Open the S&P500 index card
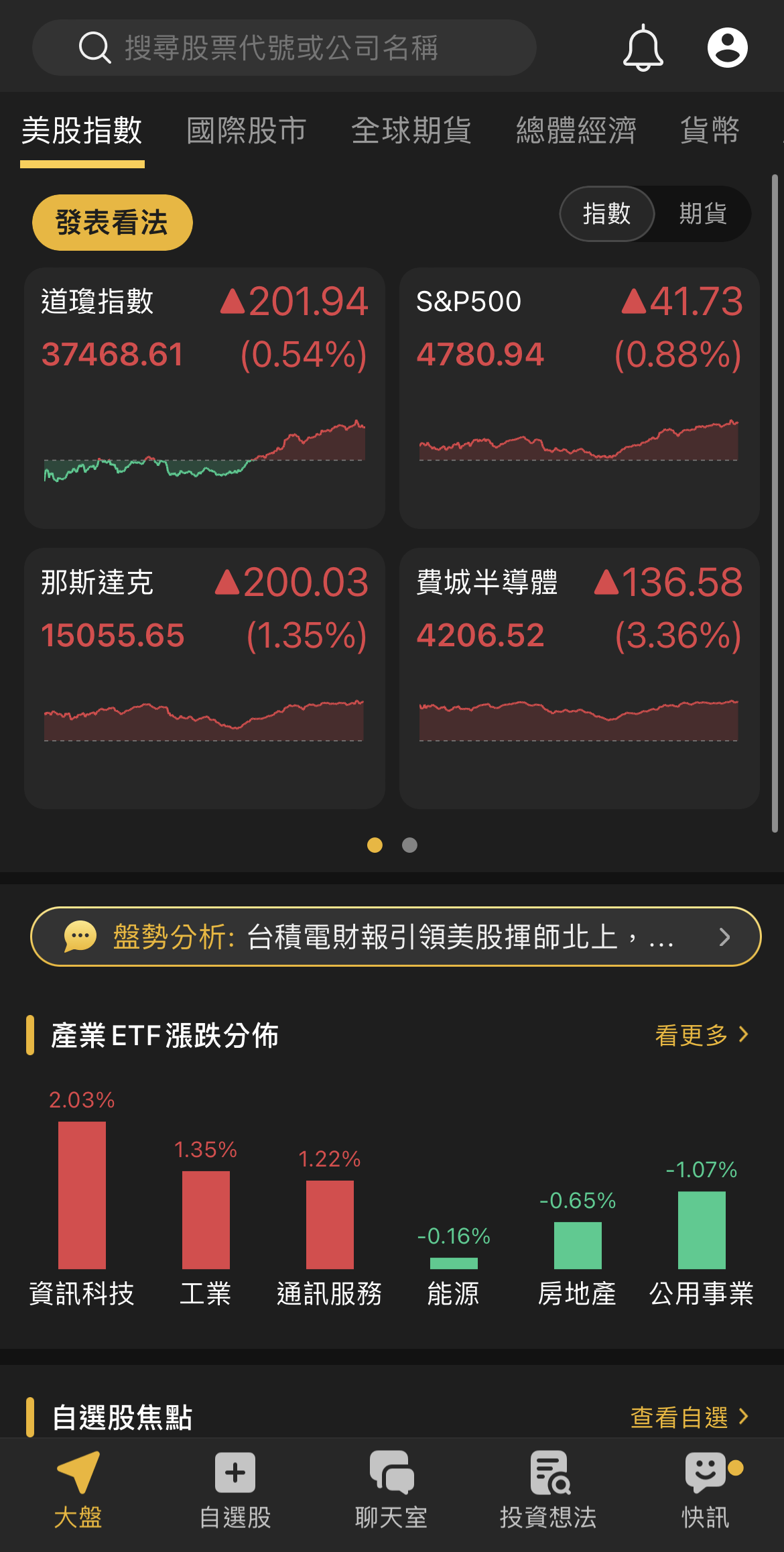The image size is (784, 1552). [579, 398]
